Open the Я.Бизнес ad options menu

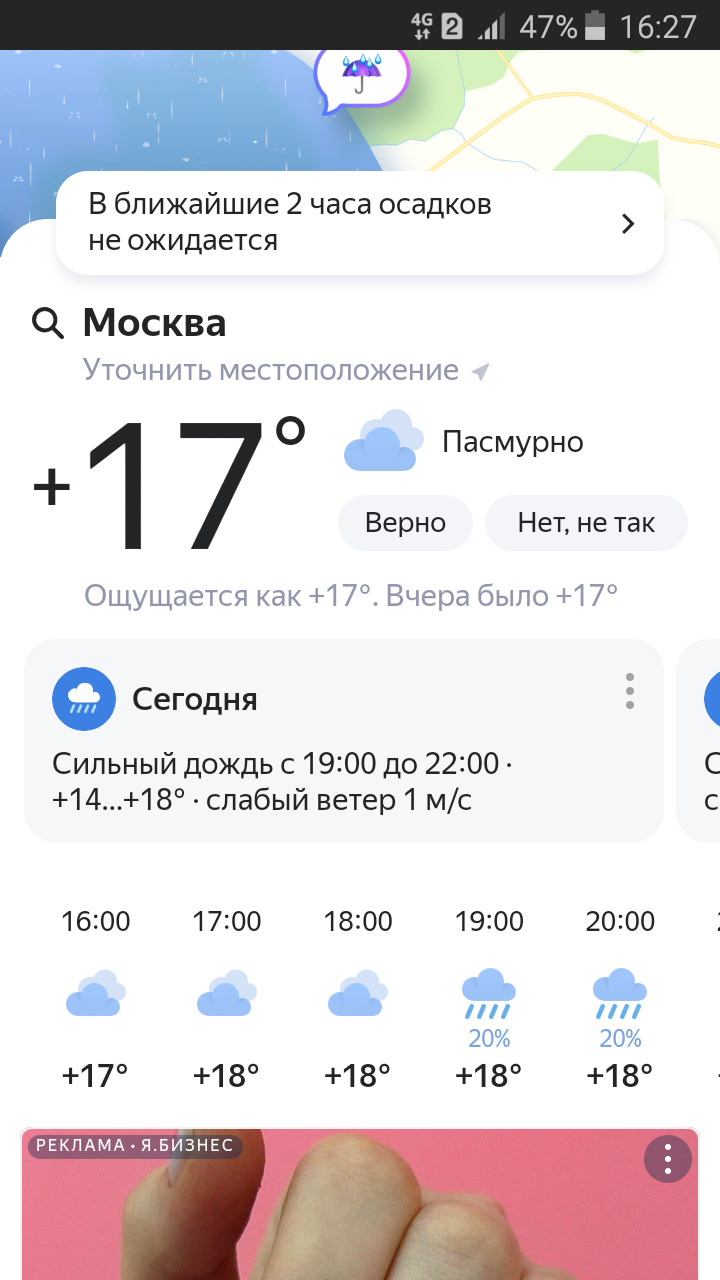coord(668,1159)
